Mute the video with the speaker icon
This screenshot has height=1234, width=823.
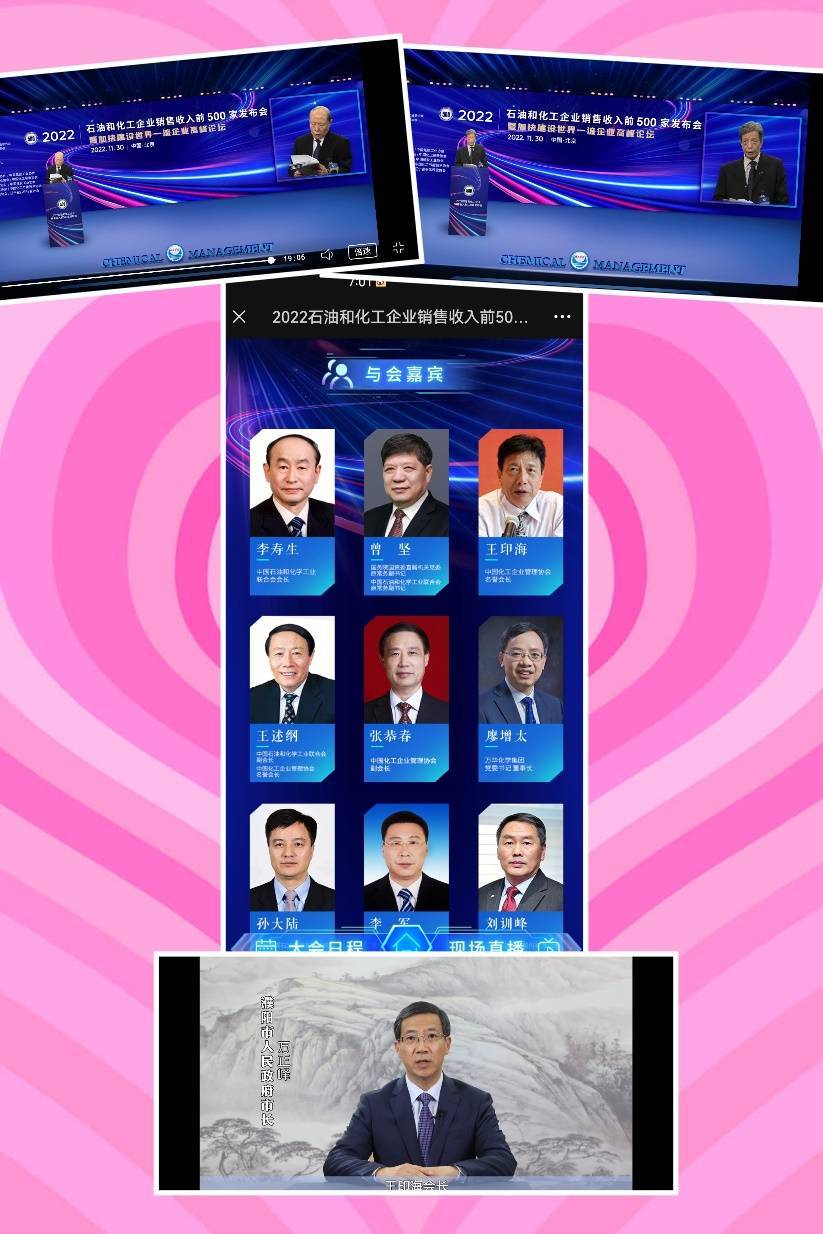click(x=327, y=253)
